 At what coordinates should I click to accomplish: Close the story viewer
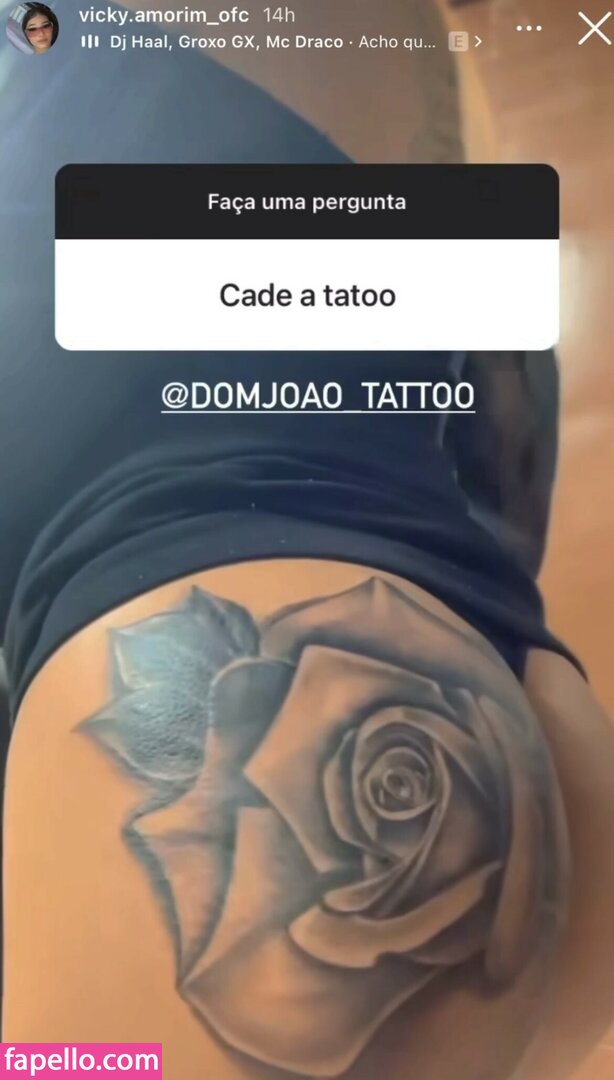594,28
